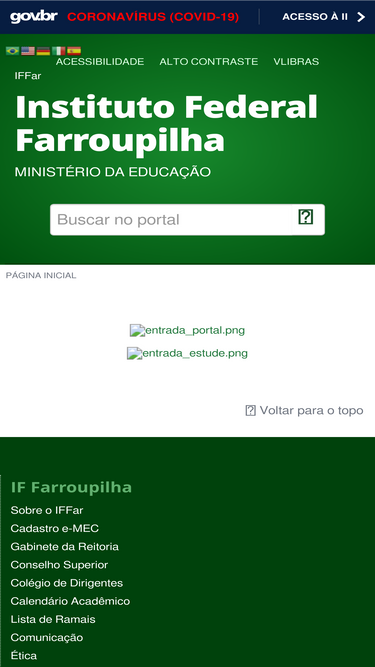Choose the German flag language
Viewport: 375px width, 667px height.
click(x=43, y=51)
